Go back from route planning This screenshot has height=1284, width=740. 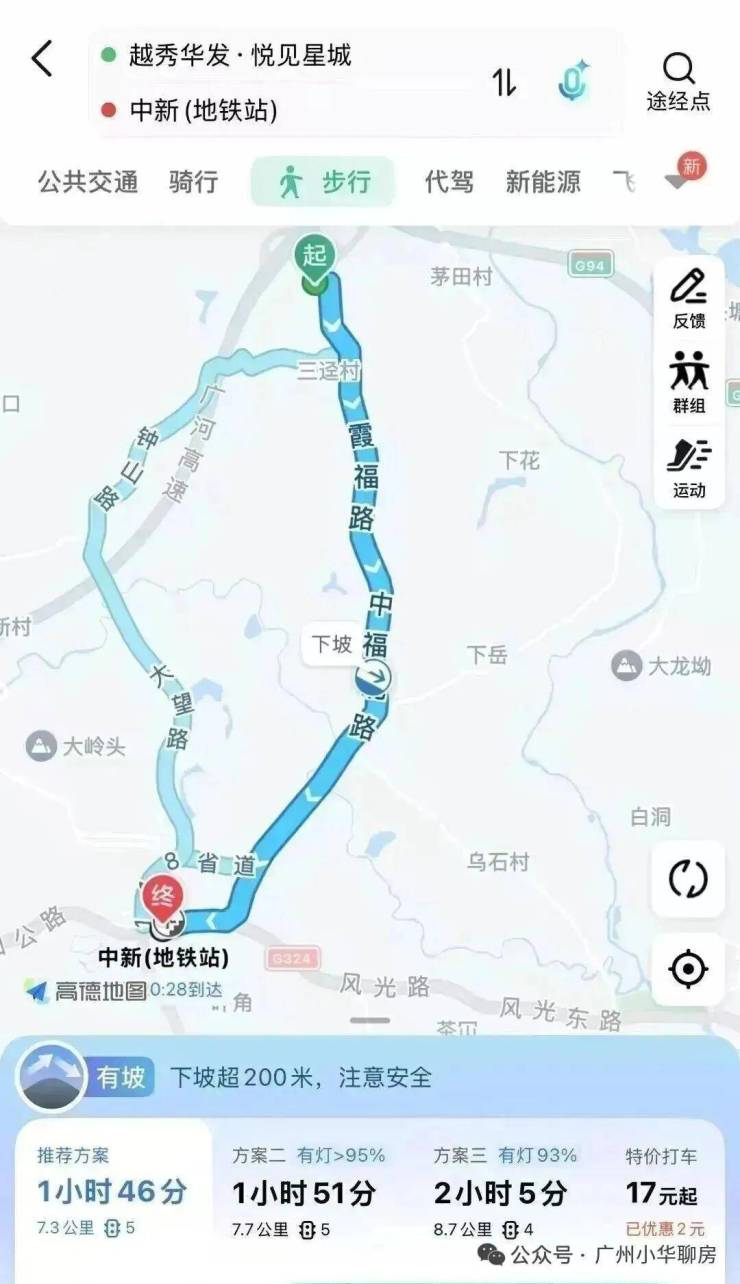click(x=41, y=59)
